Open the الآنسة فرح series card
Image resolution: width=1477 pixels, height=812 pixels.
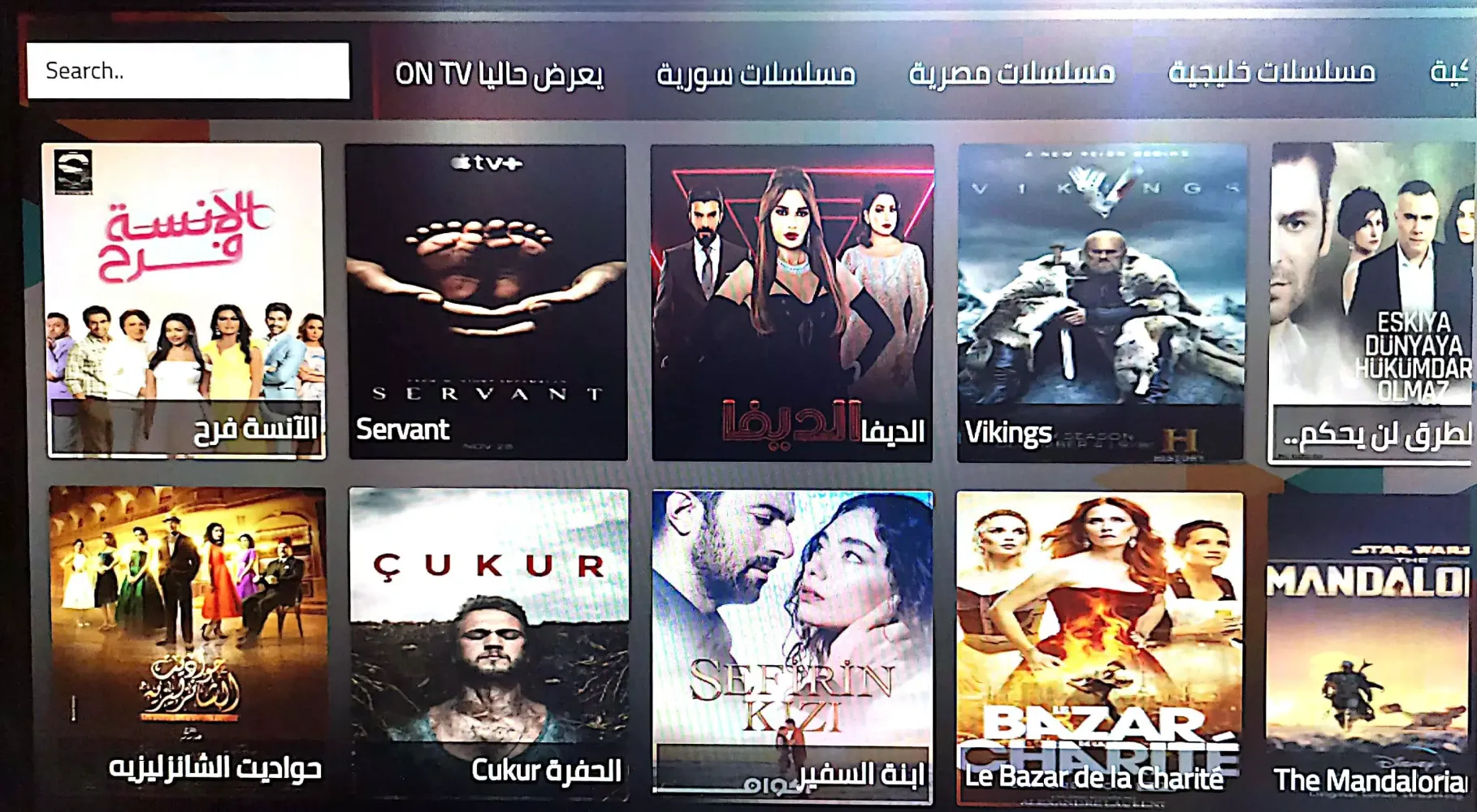(185, 300)
